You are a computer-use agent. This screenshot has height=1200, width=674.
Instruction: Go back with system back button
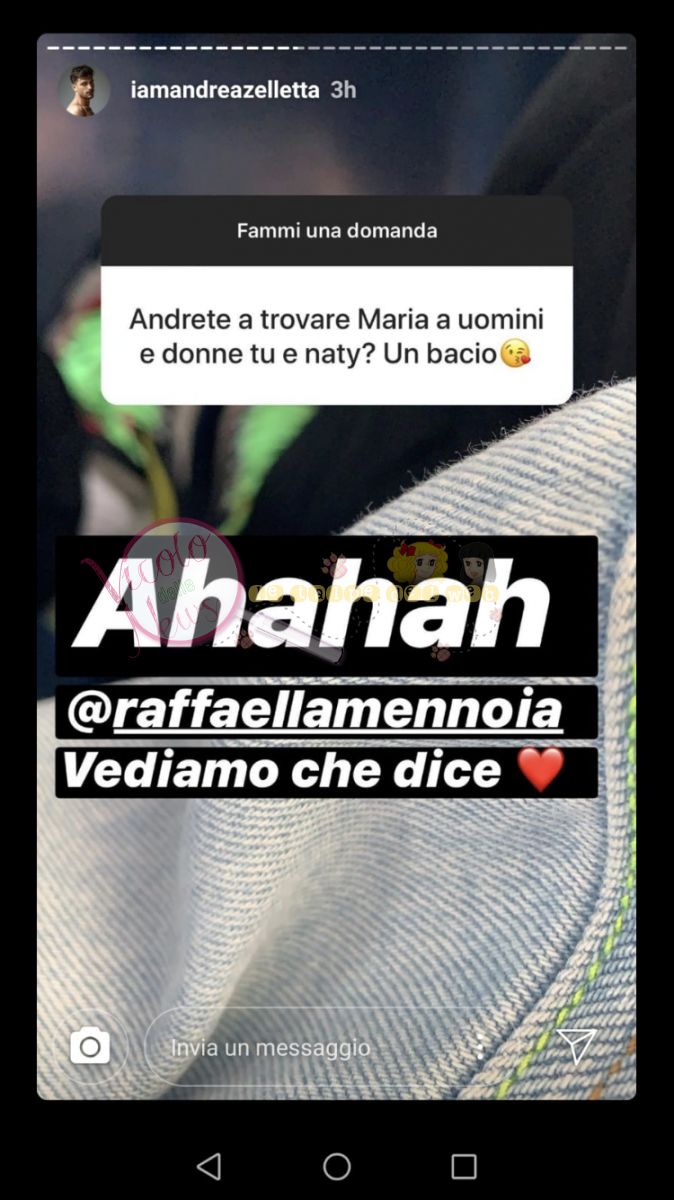[209, 1166]
